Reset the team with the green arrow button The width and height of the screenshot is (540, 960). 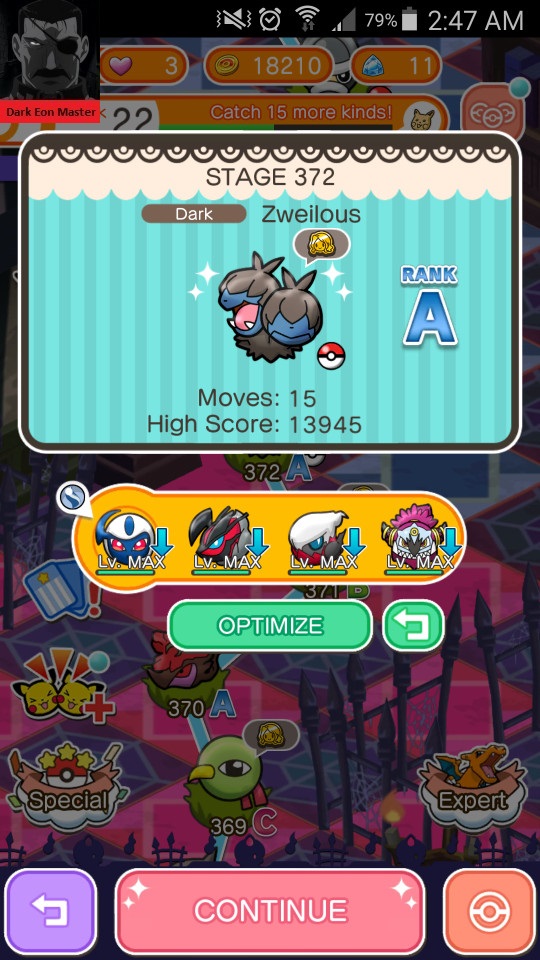click(413, 626)
